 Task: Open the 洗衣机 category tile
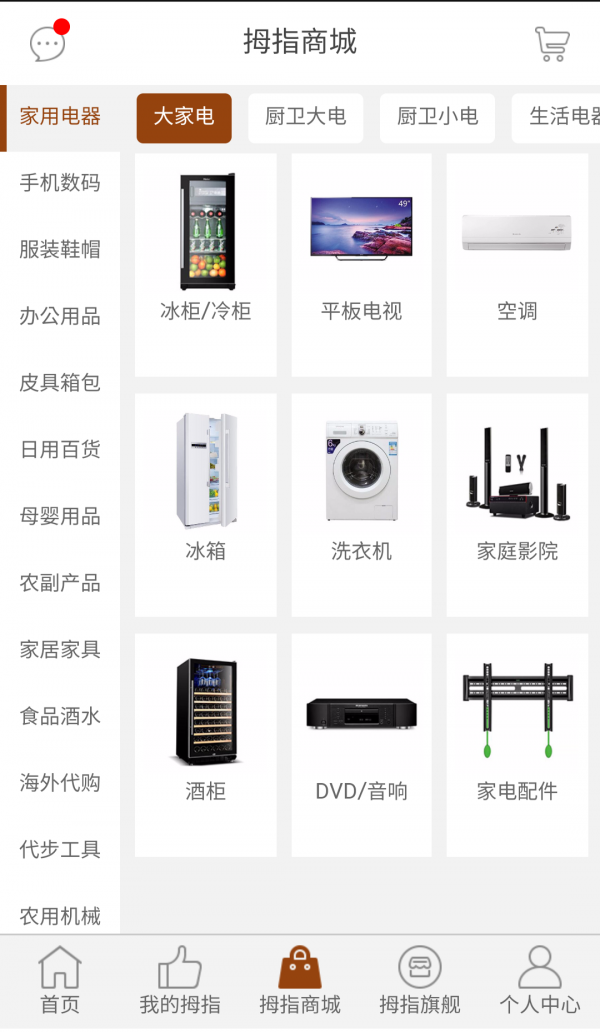pos(361,505)
